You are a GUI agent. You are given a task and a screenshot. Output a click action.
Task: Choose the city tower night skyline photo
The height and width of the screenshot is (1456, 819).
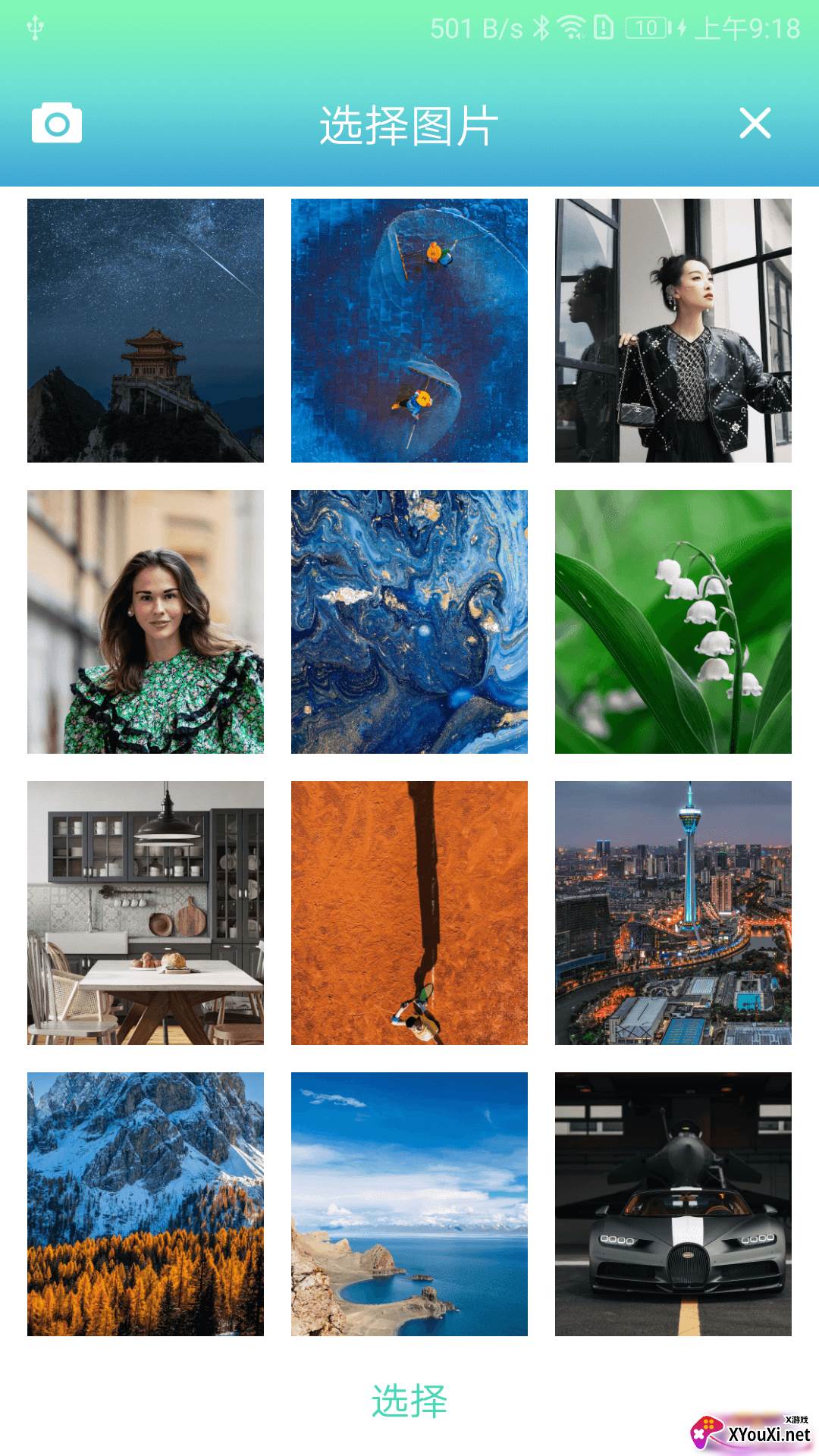point(673,913)
